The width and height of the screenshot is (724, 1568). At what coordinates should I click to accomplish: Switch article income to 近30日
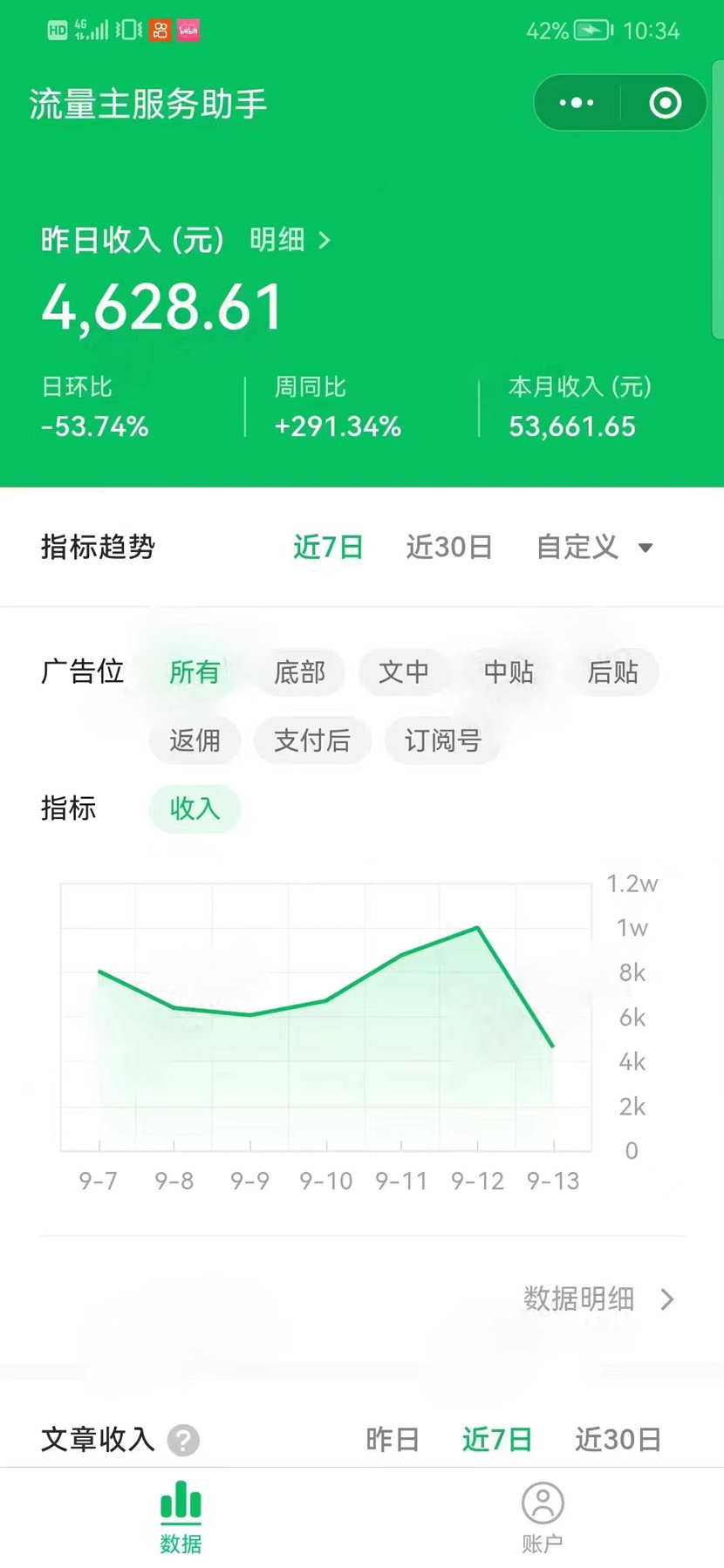coord(618,1439)
